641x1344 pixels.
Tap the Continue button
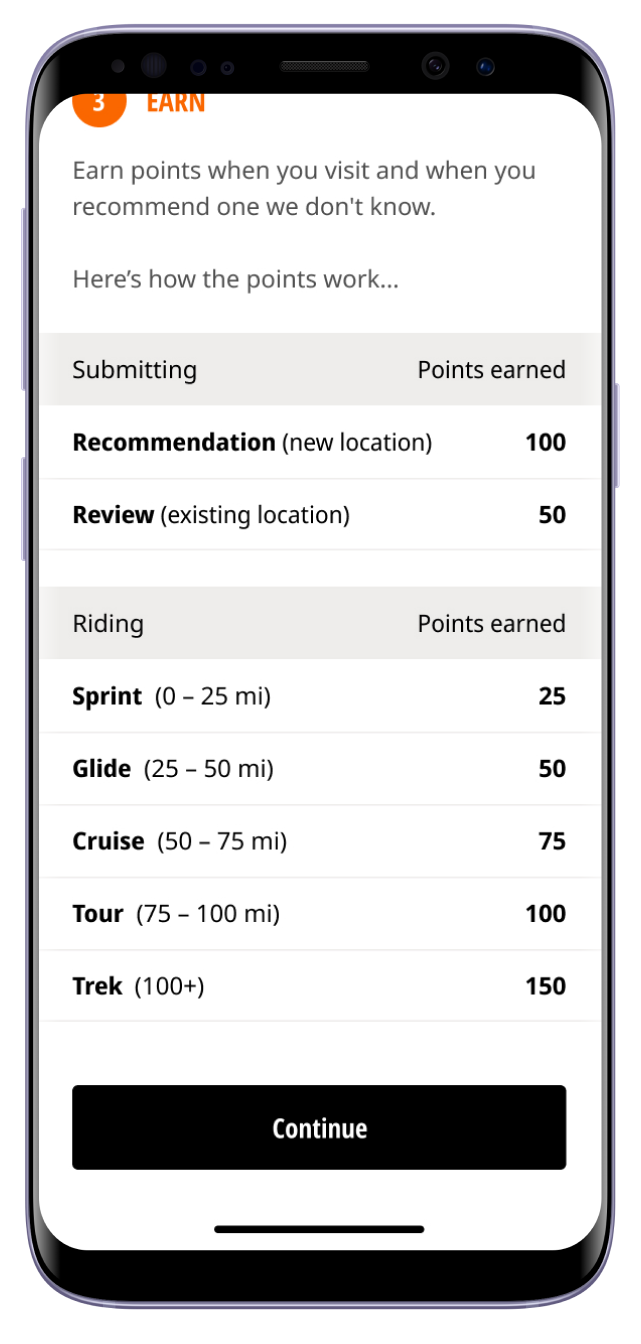(319, 1127)
